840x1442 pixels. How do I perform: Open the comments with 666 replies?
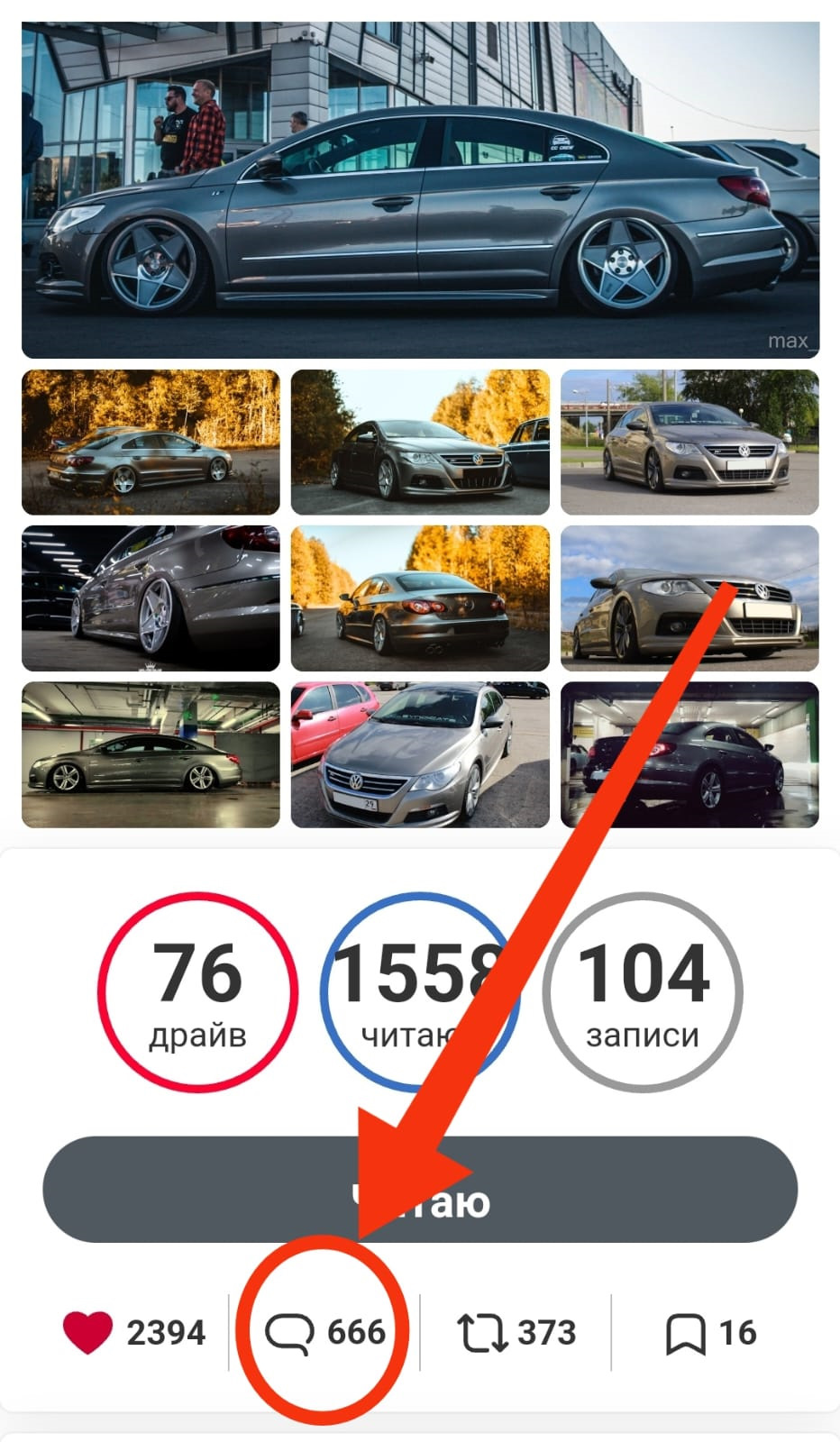(324, 1332)
